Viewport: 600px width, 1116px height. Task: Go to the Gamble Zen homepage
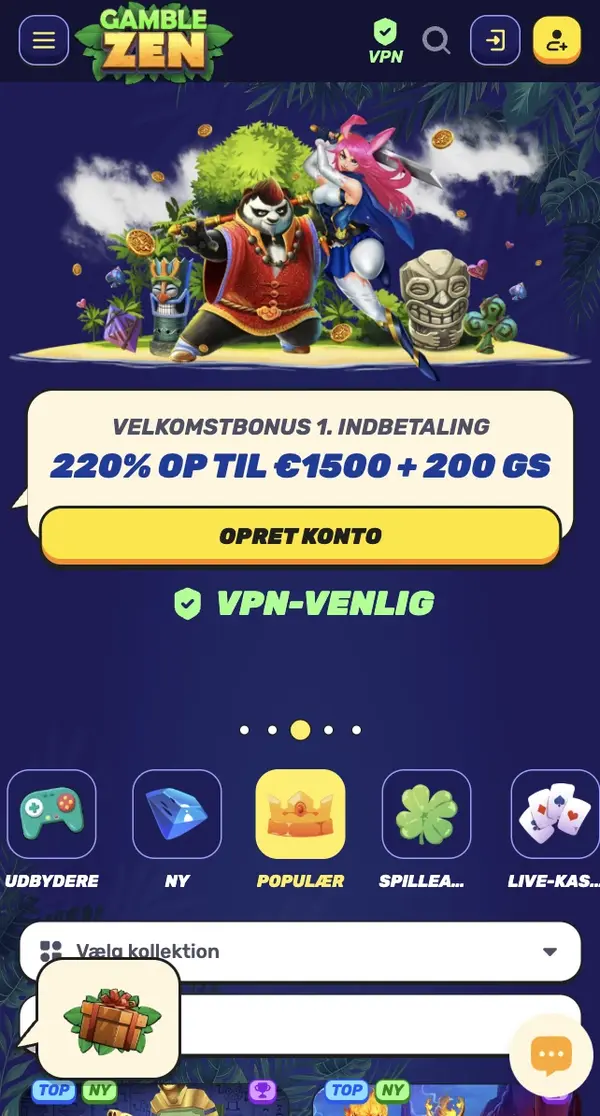click(x=153, y=42)
